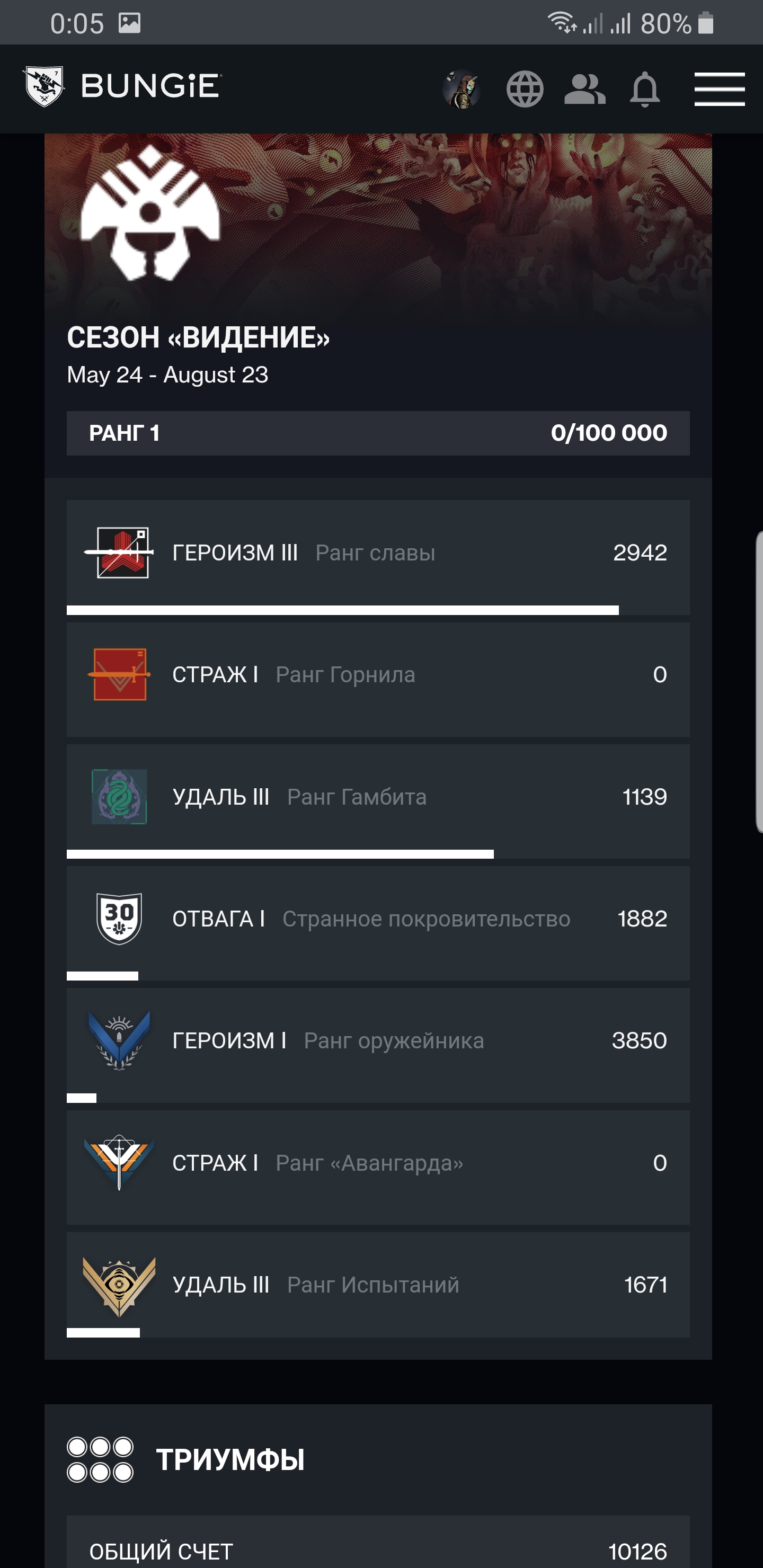Open the Ранг «Авангарда» row
Viewport: 763px width, 1568px height.
pyautogui.click(x=378, y=1168)
